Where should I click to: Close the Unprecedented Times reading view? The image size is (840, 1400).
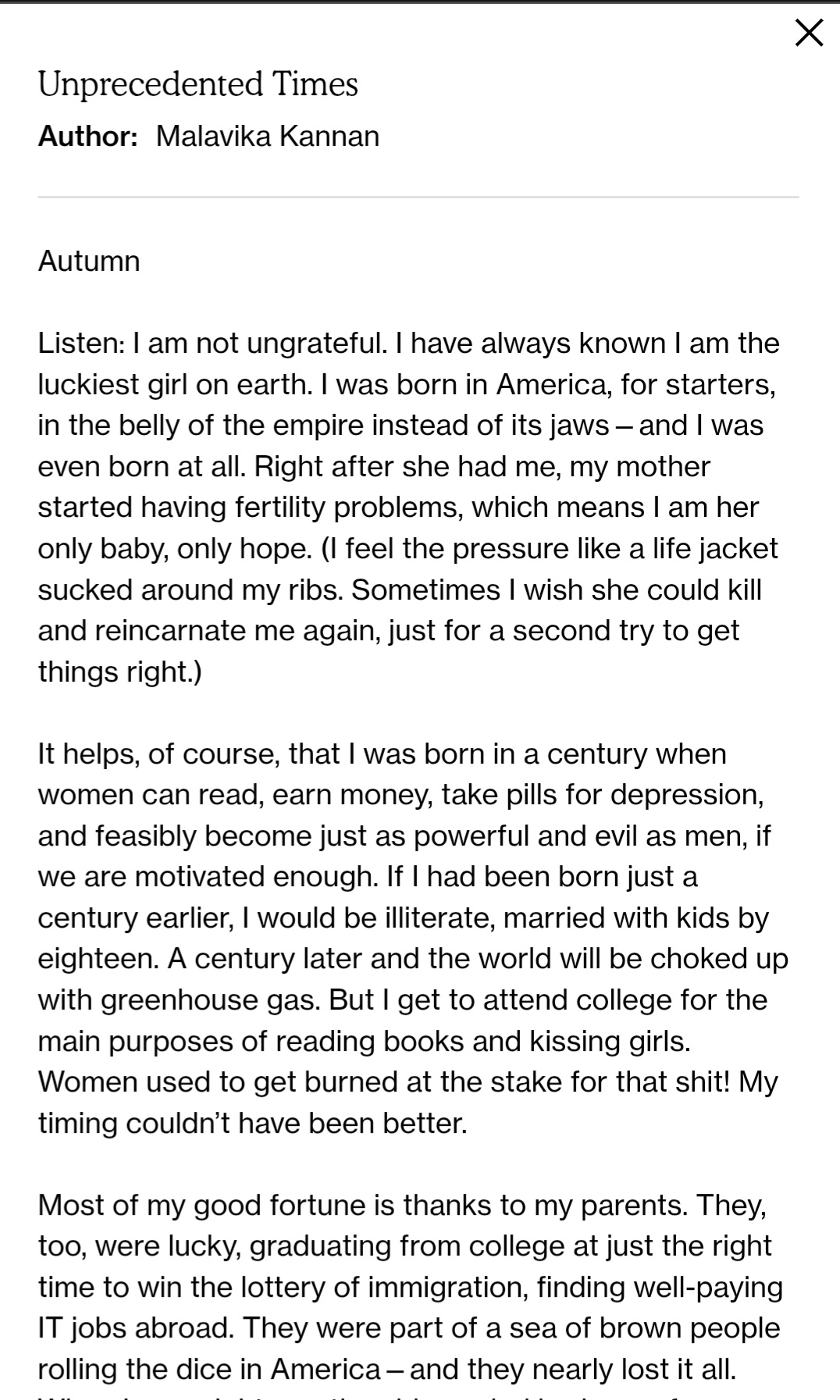809,33
